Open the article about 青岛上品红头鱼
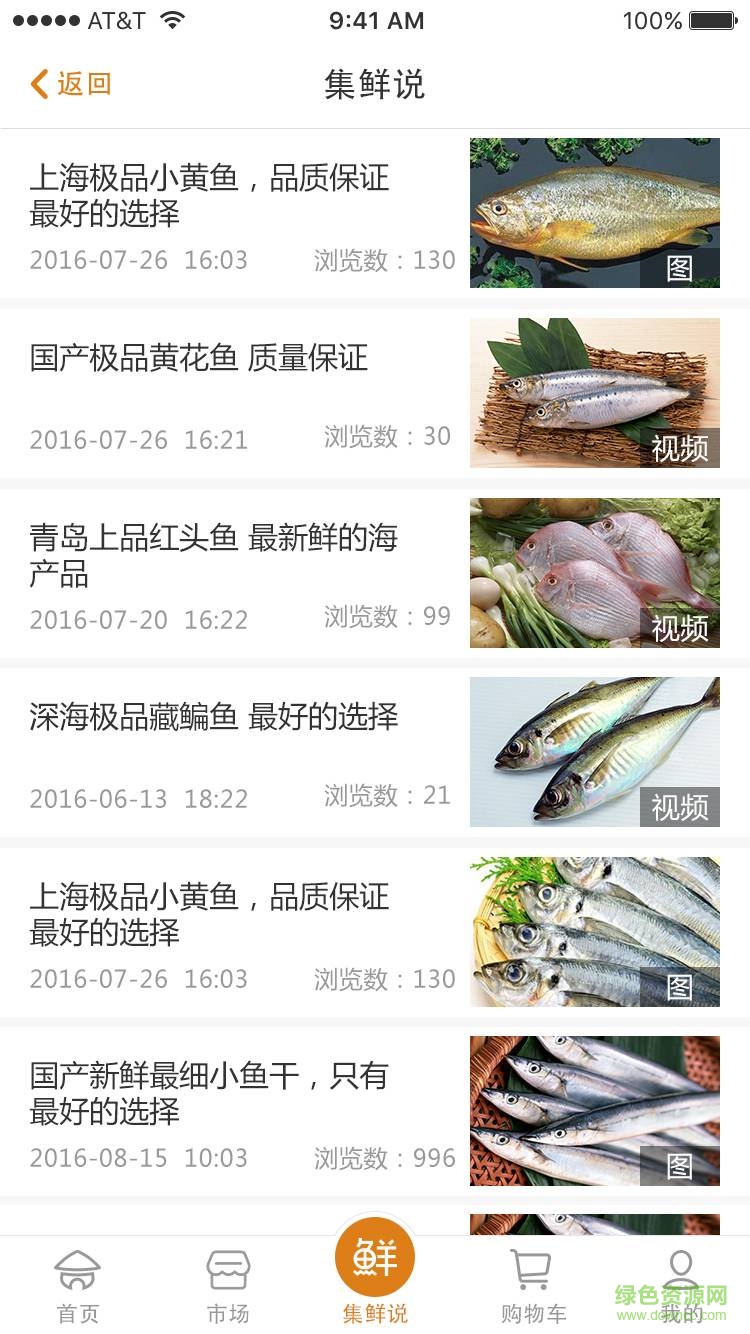 pyautogui.click(x=214, y=555)
